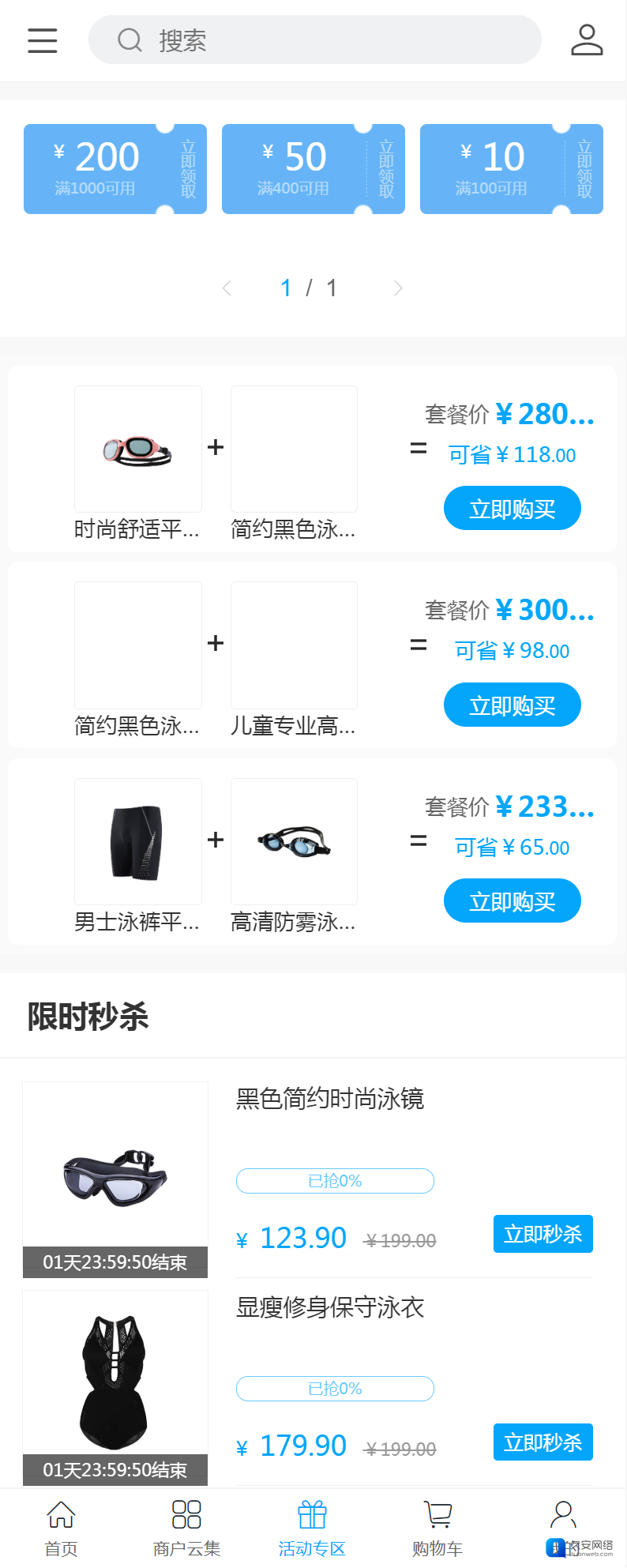Tap the 搜索 search field
Image resolution: width=627 pixels, height=1568 pixels.
(314, 40)
